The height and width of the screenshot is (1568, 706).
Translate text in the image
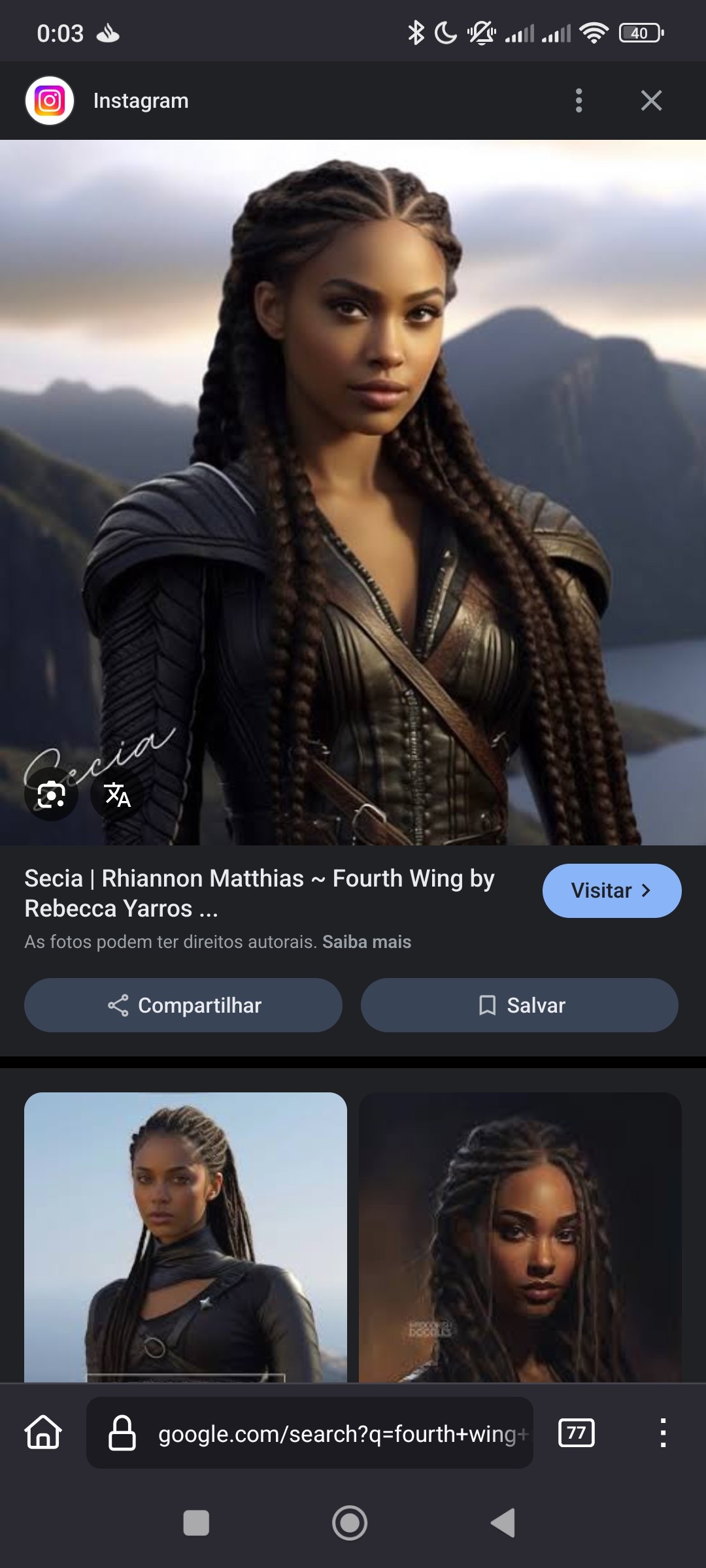pos(118,794)
